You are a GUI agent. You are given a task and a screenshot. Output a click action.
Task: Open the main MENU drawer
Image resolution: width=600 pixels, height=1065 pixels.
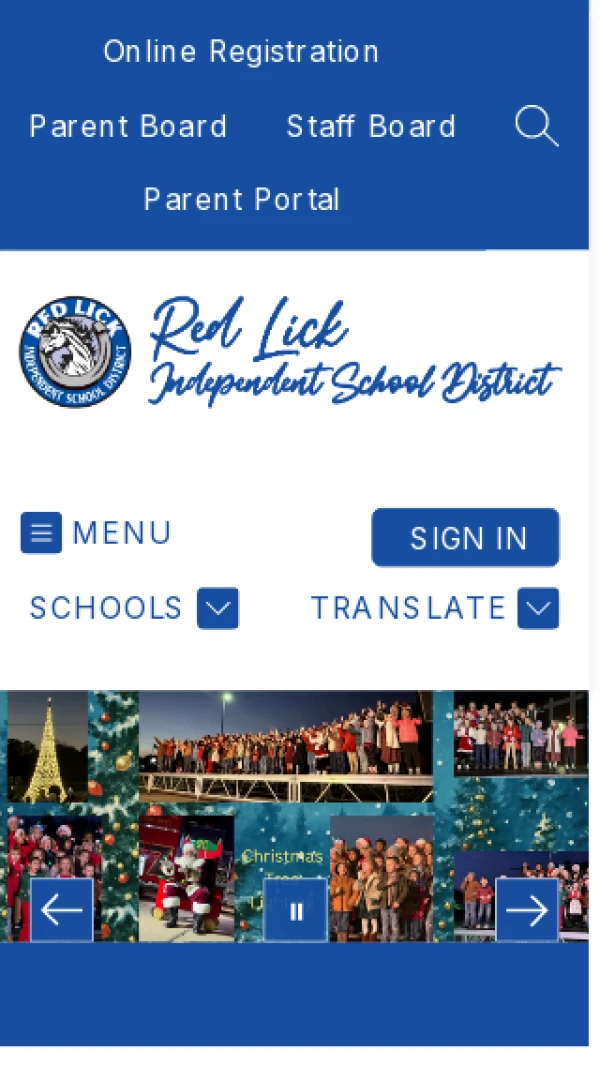[x=97, y=533]
